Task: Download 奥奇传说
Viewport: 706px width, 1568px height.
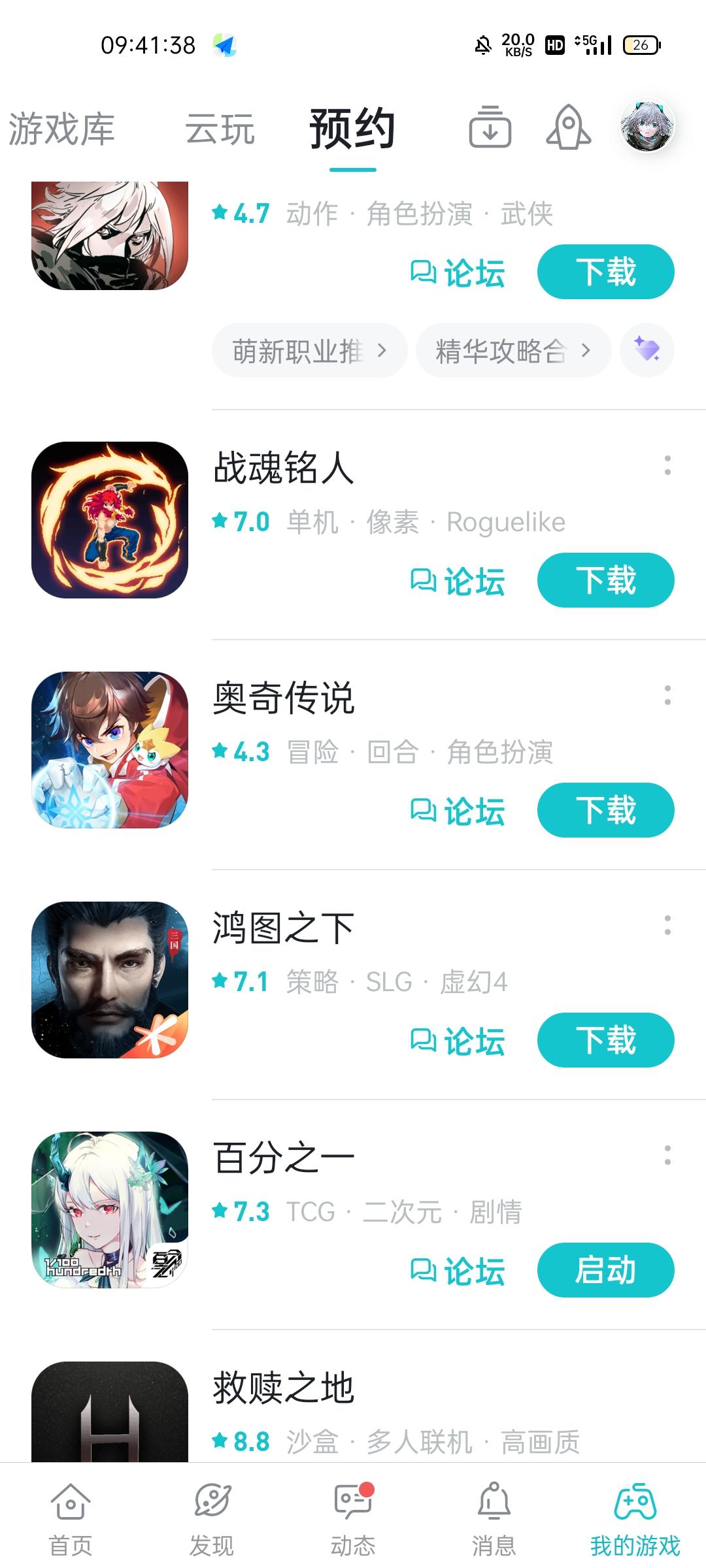Action: point(605,810)
